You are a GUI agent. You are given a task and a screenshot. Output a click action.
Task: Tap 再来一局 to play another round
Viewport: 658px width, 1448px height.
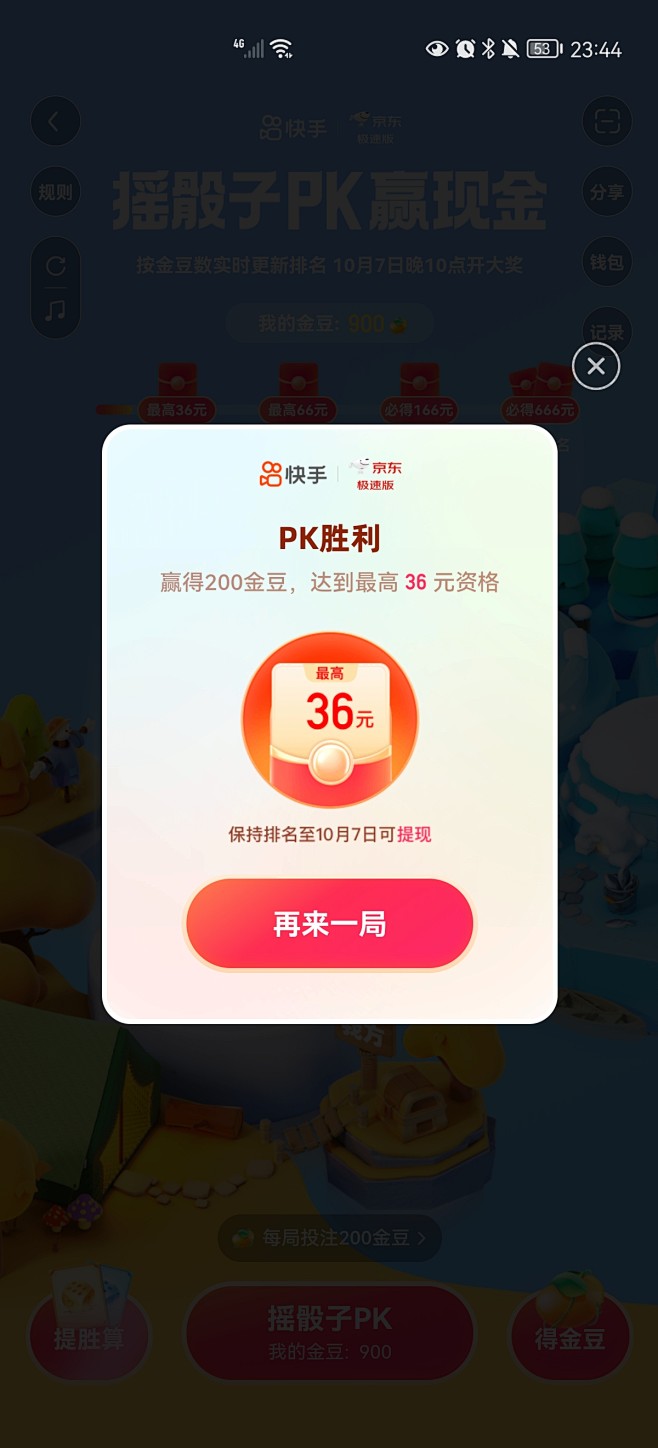[x=329, y=924]
